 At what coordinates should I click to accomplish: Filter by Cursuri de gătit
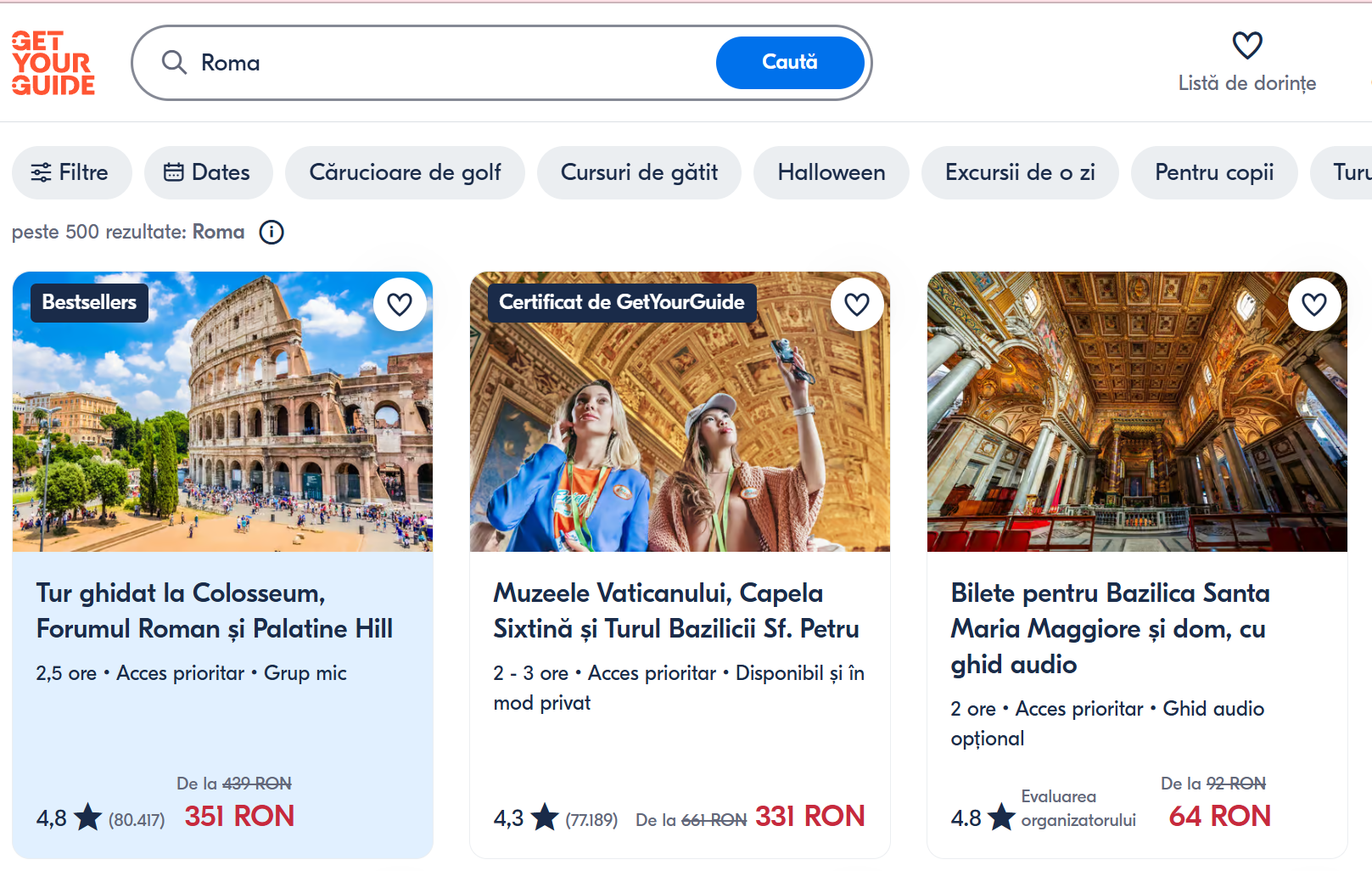point(639,172)
